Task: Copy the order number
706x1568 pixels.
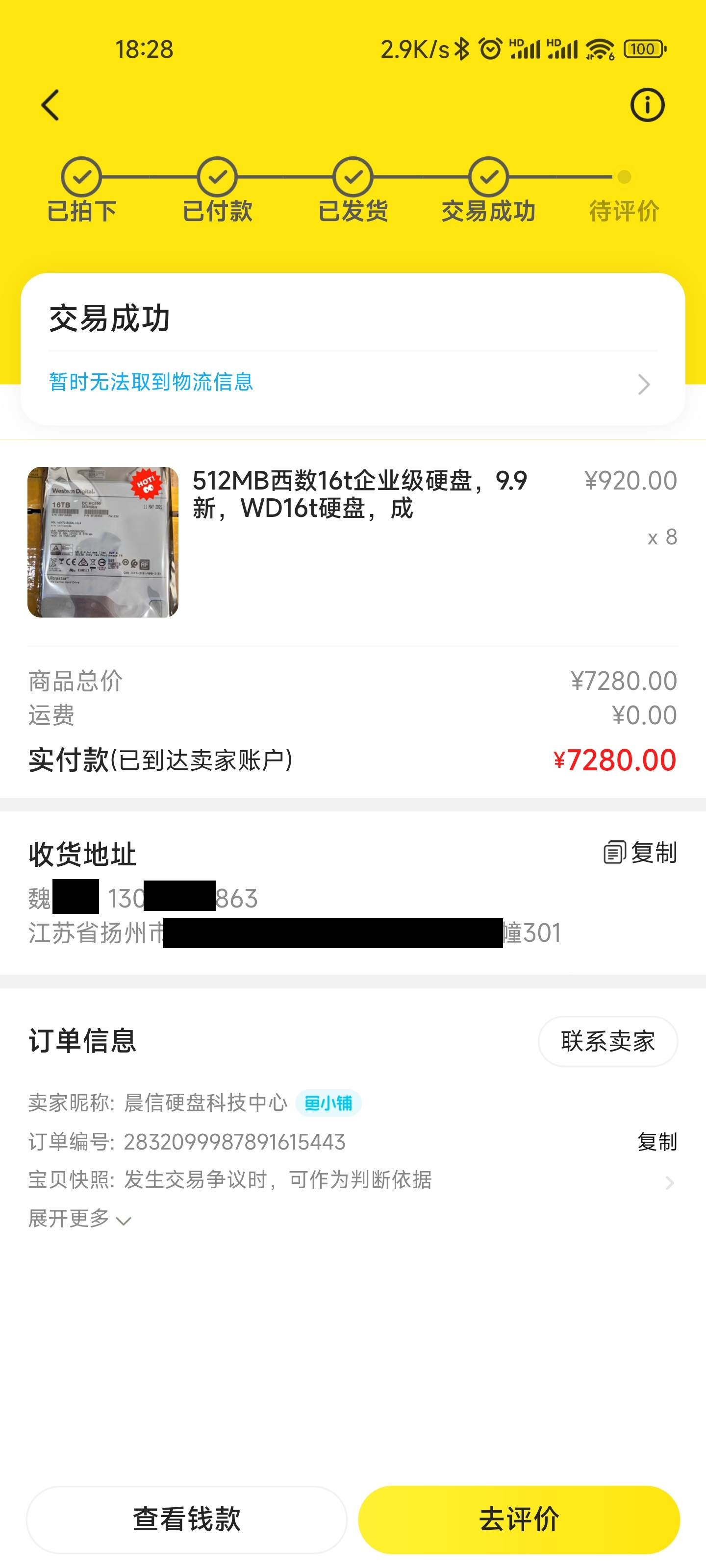Action: tap(656, 1142)
